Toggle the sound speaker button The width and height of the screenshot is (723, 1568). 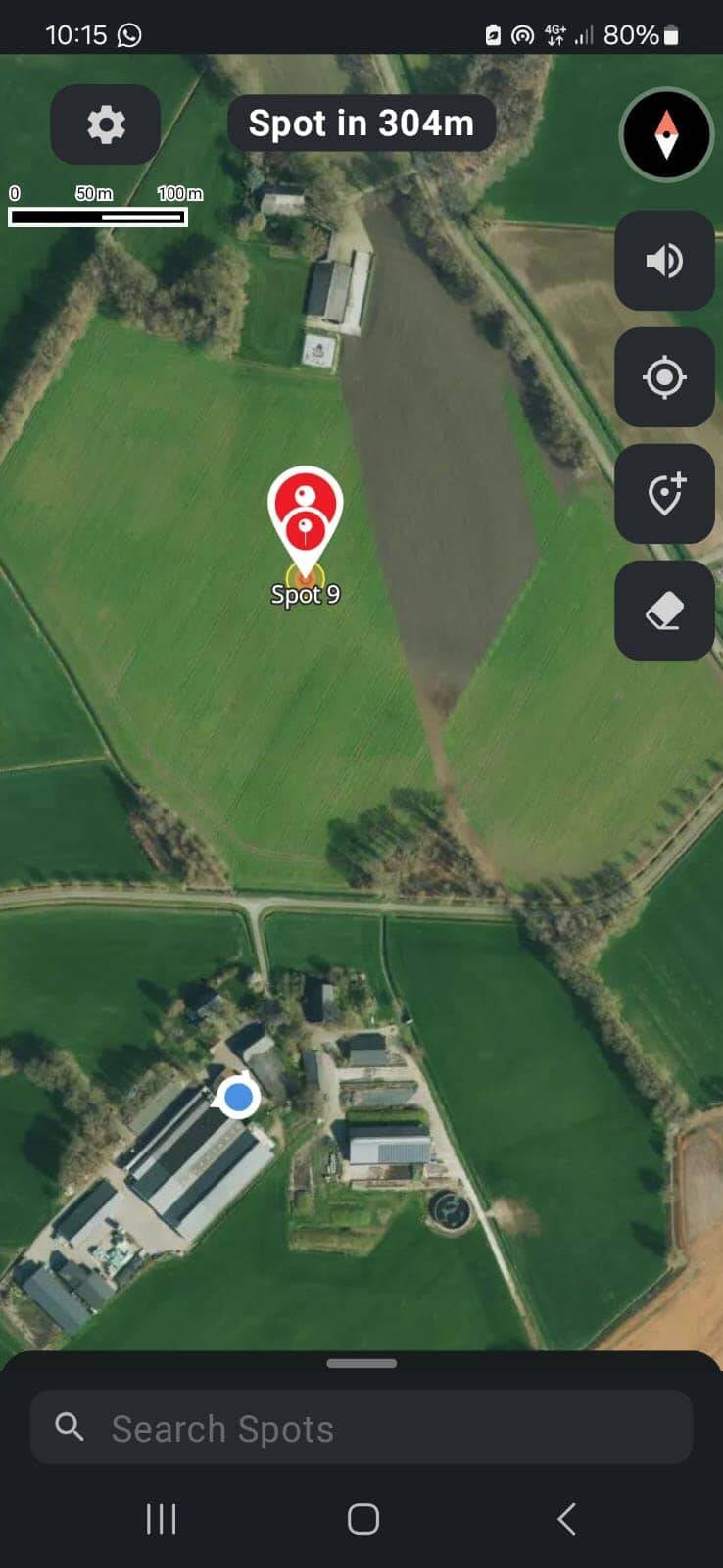click(x=664, y=261)
